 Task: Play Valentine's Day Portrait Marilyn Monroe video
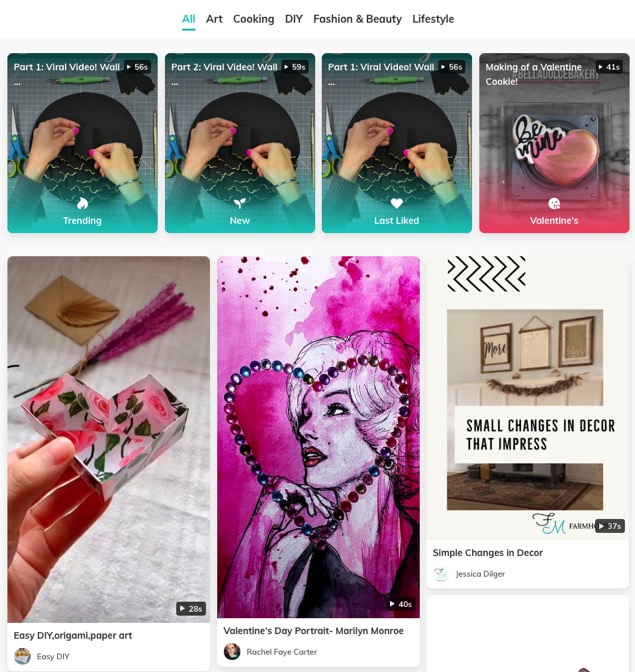(x=318, y=437)
